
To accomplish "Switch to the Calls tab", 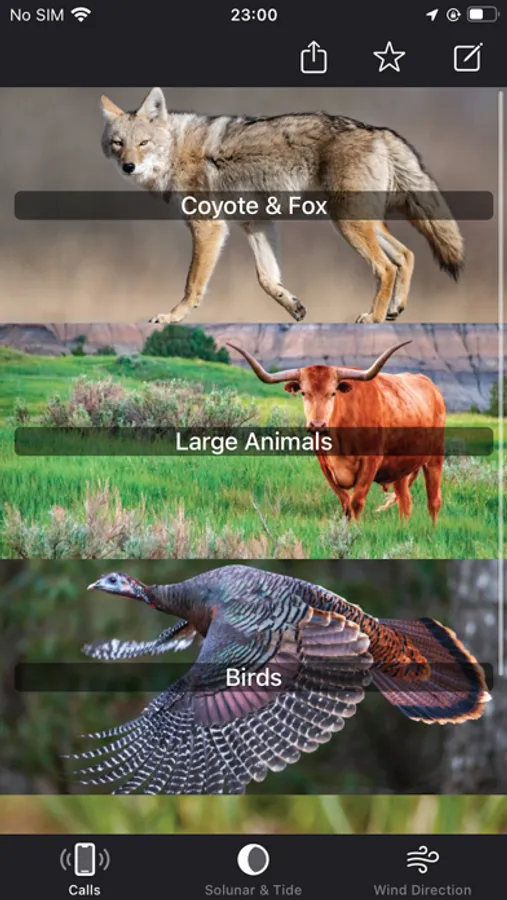I will (x=84, y=867).
